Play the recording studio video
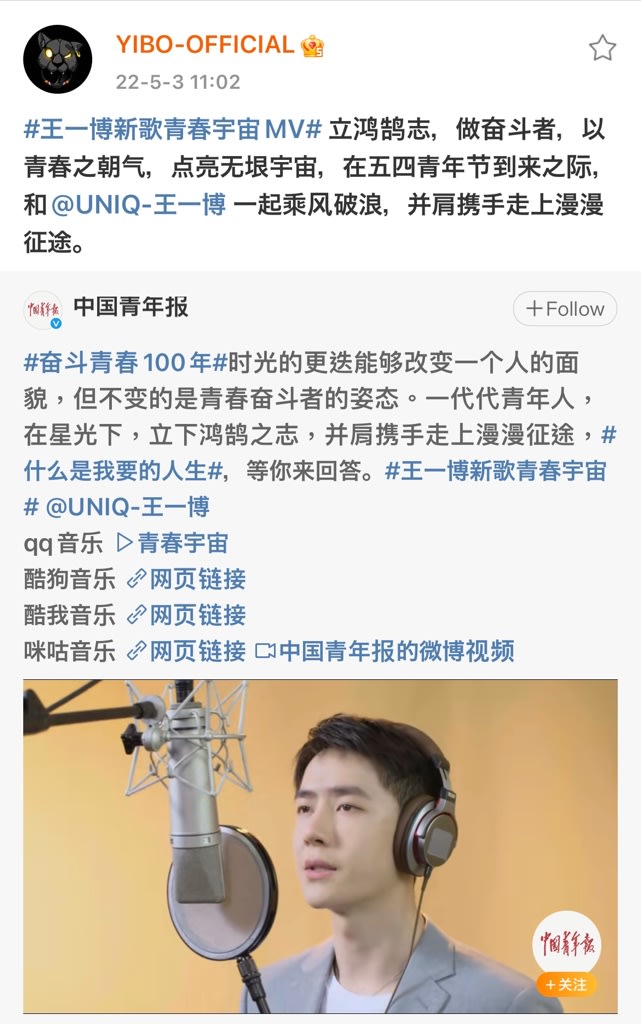Viewport: 641px width, 1024px height. pyautogui.click(x=320, y=845)
